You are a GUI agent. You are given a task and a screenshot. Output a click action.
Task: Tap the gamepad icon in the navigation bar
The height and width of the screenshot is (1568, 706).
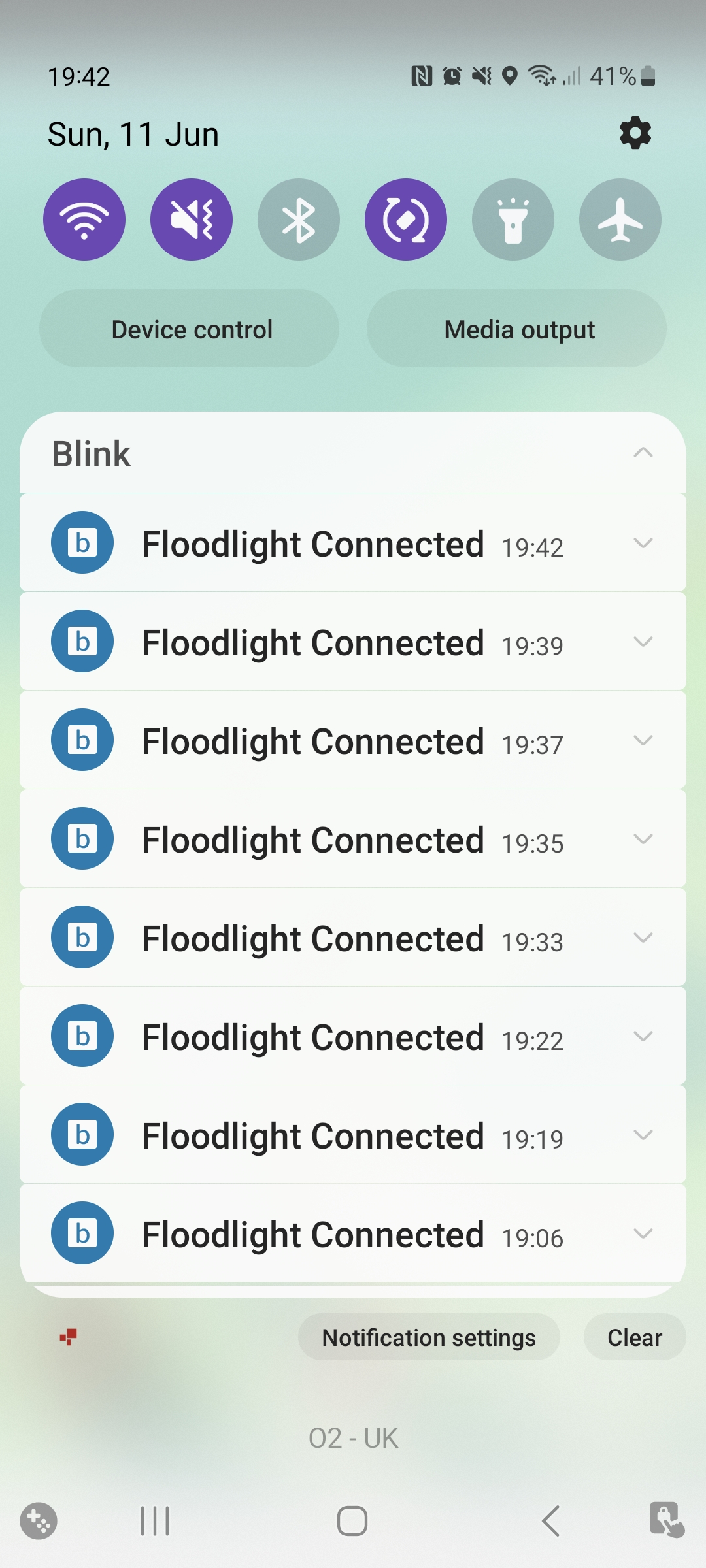point(39,1520)
